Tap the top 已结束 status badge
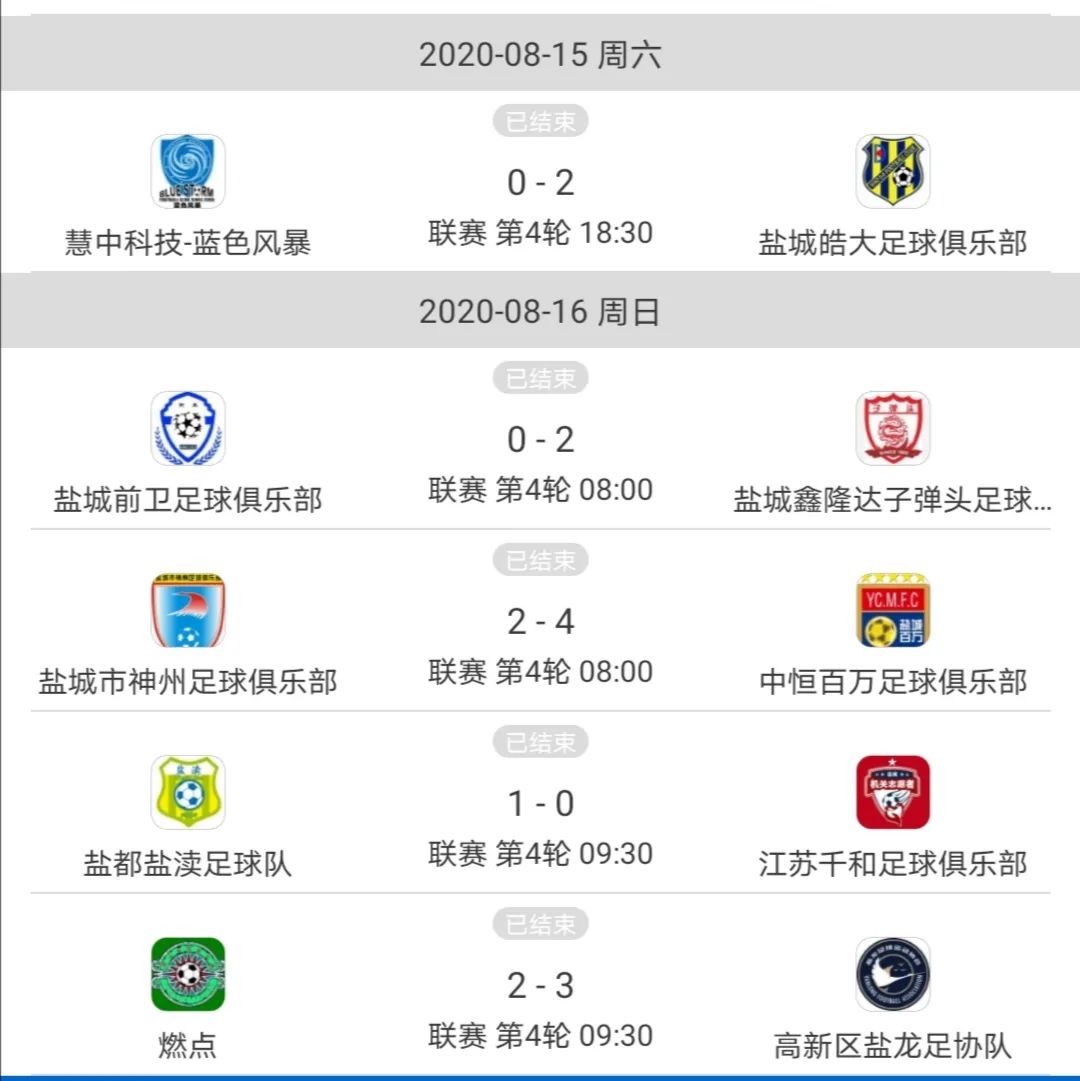The image size is (1080, 1081). (x=540, y=120)
